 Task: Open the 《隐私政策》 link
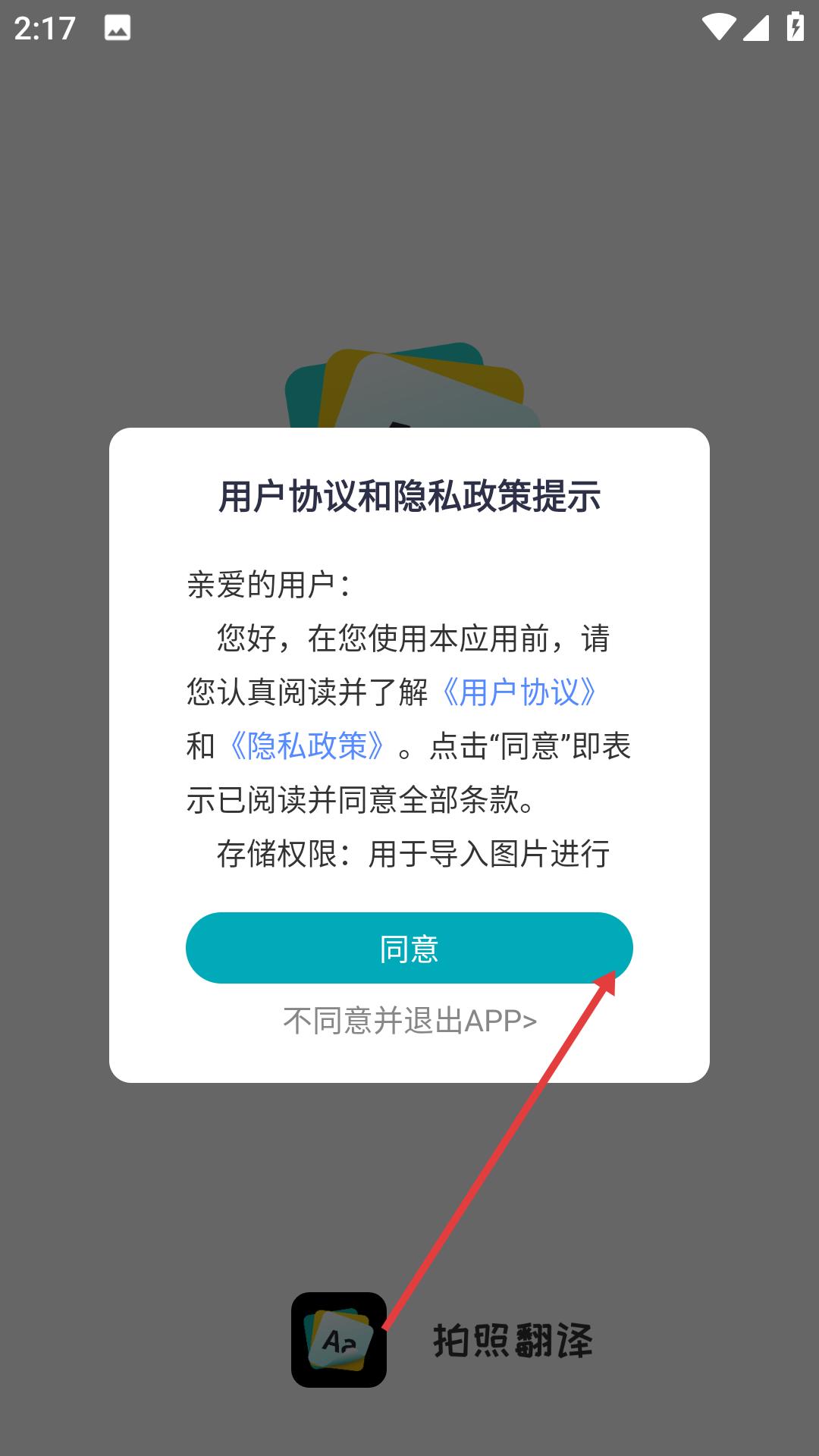(x=307, y=746)
